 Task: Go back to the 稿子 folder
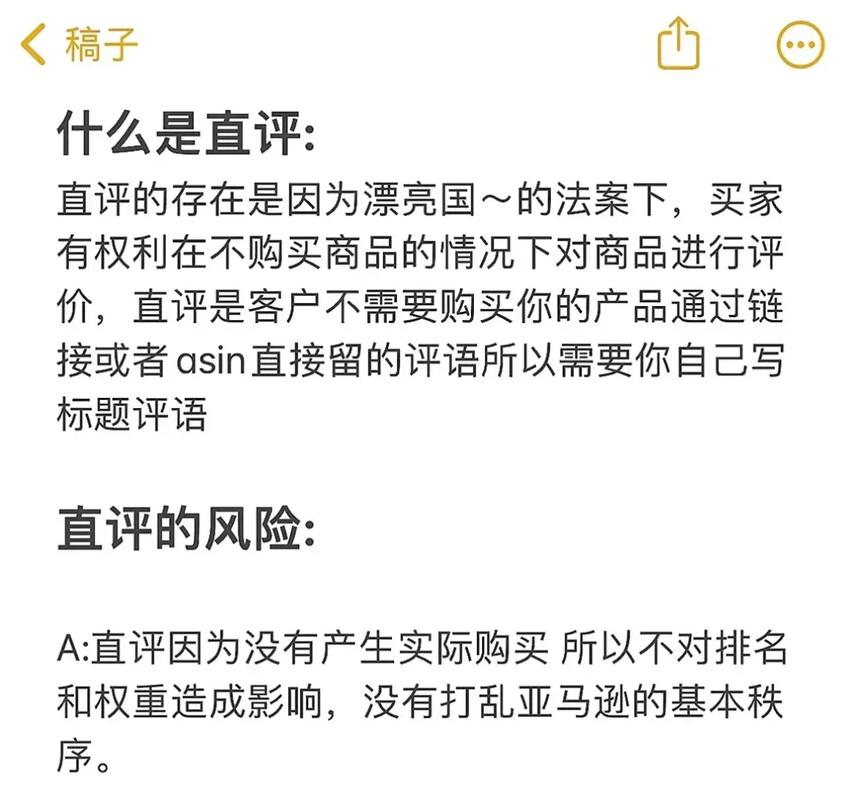coord(78,44)
